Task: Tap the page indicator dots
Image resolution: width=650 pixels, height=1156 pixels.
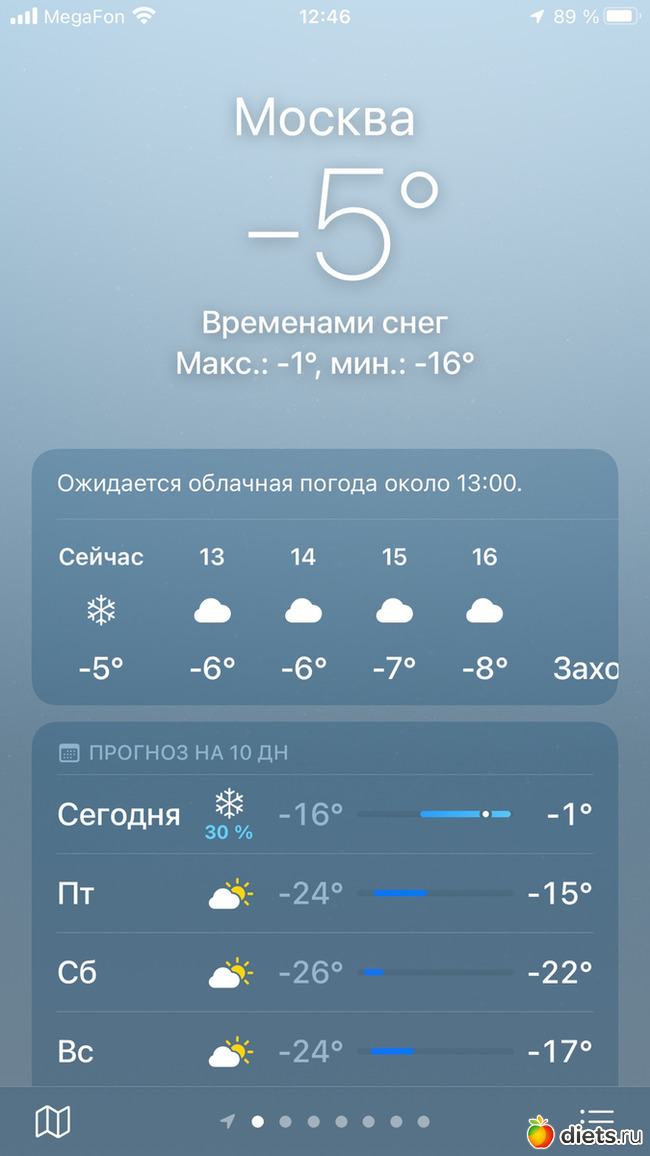Action: [326, 1122]
